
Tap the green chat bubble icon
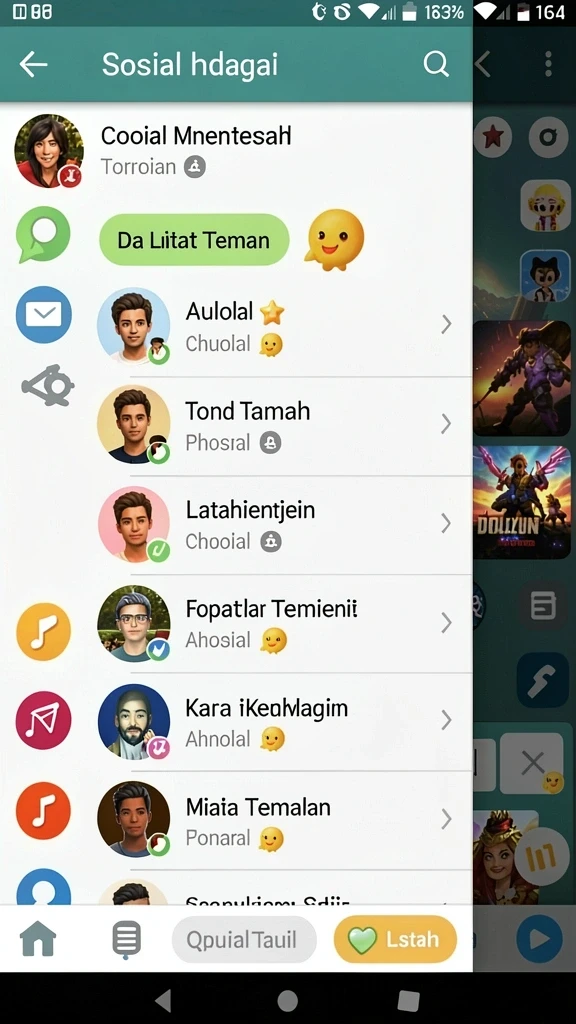click(42, 234)
